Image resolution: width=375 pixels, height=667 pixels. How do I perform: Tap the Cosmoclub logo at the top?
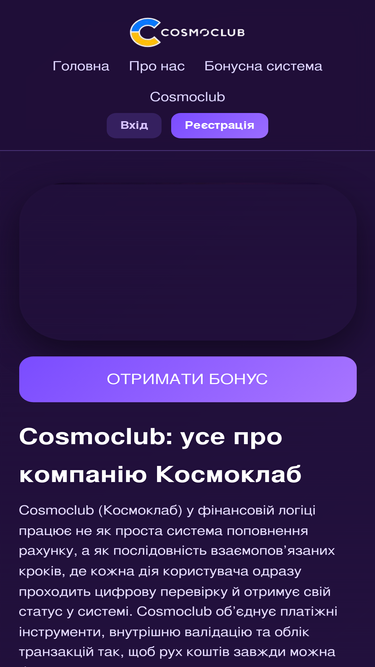click(x=188, y=32)
